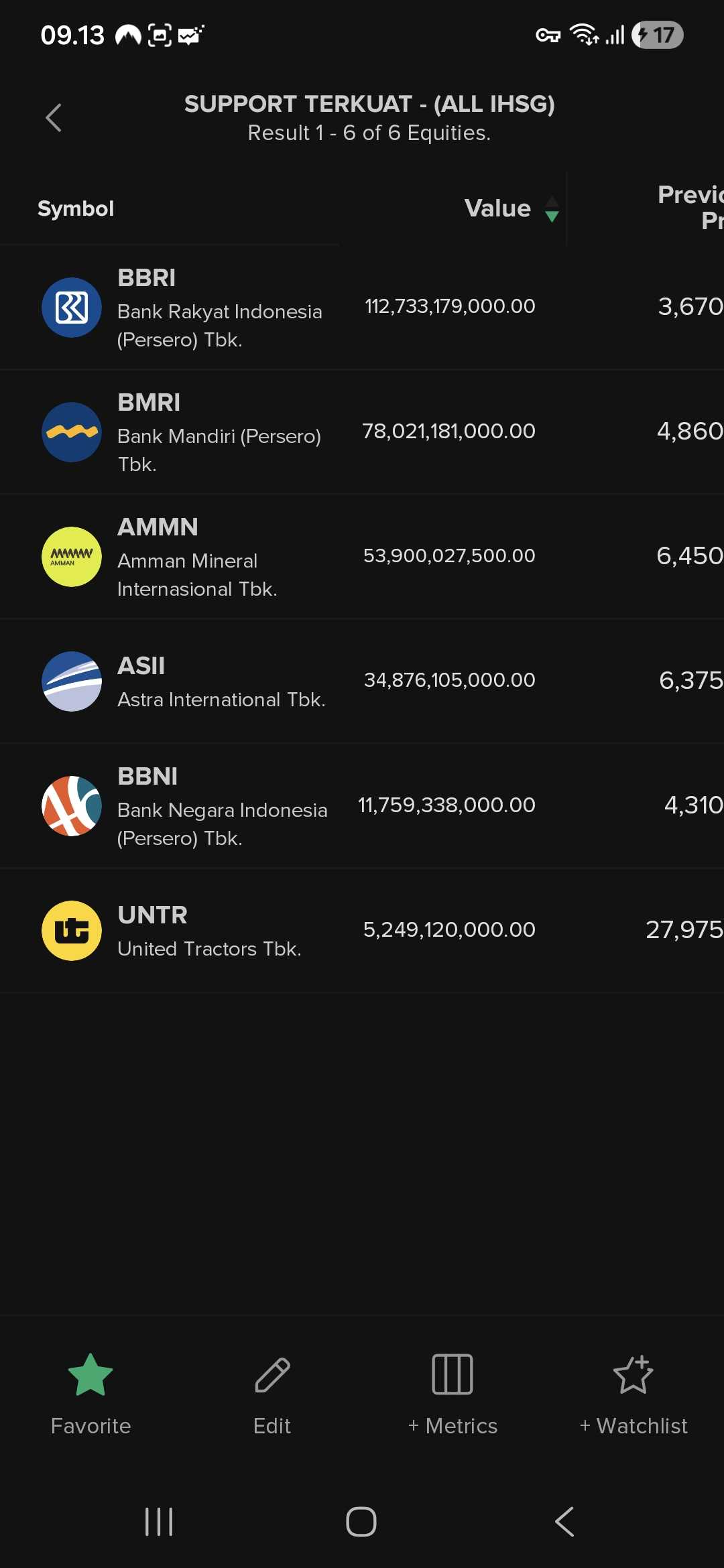
Task: Tap the system home button
Action: (x=361, y=1521)
